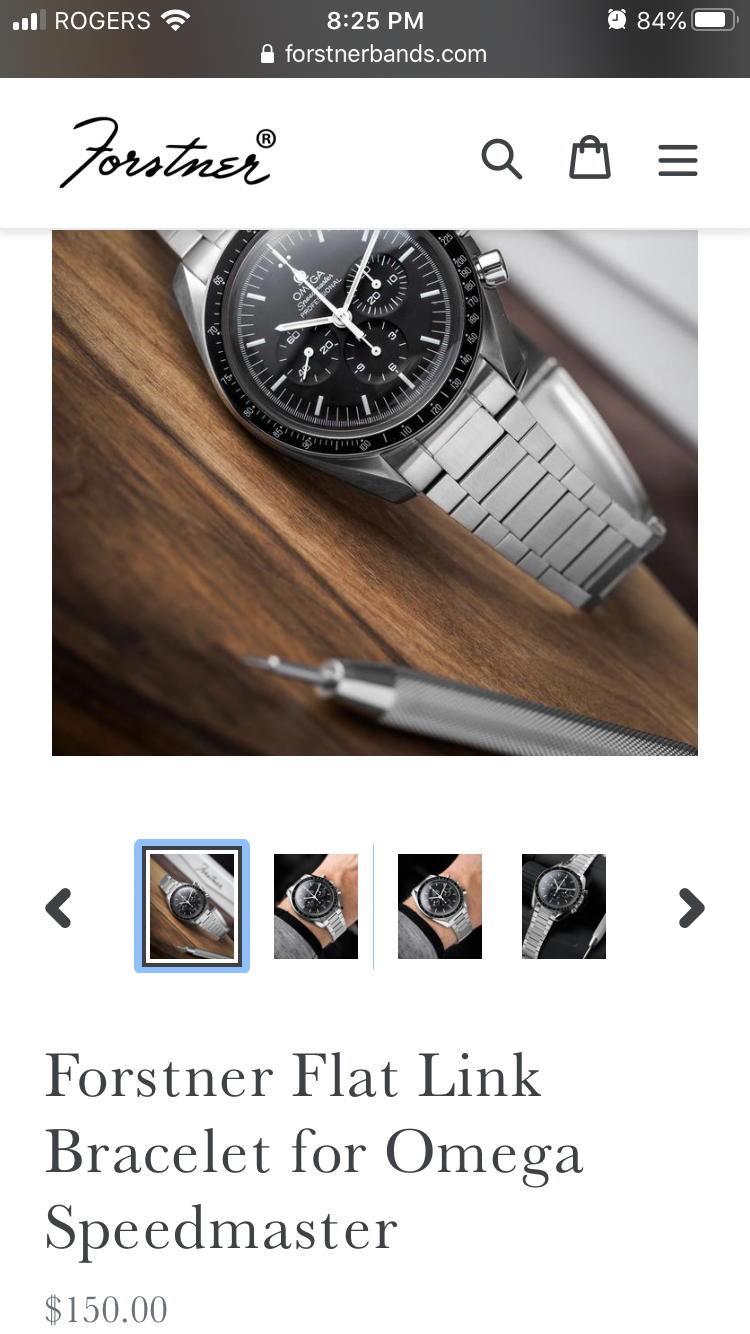Show previous thumbnails with left arrow
The width and height of the screenshot is (750, 1334).
(x=59, y=908)
